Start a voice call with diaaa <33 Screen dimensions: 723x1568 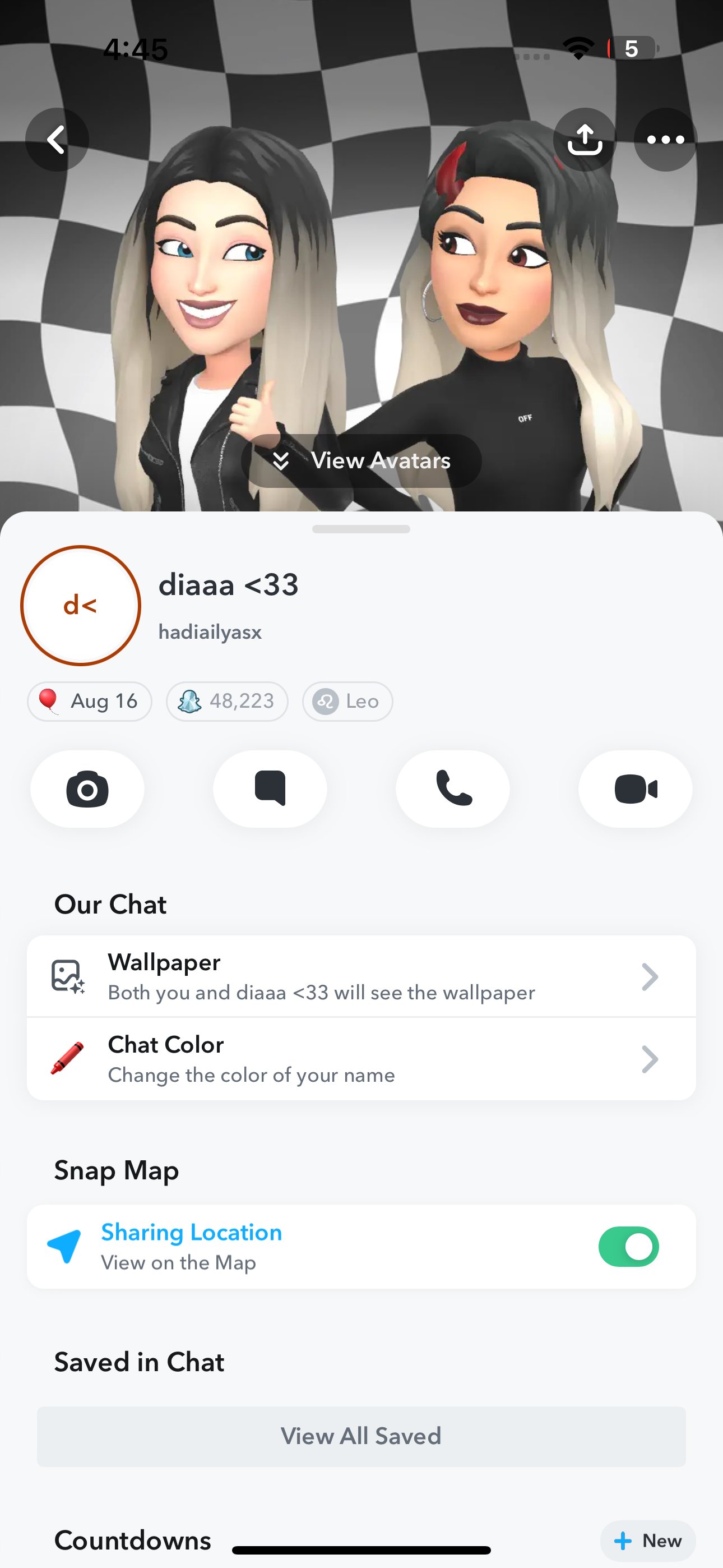pos(453,789)
